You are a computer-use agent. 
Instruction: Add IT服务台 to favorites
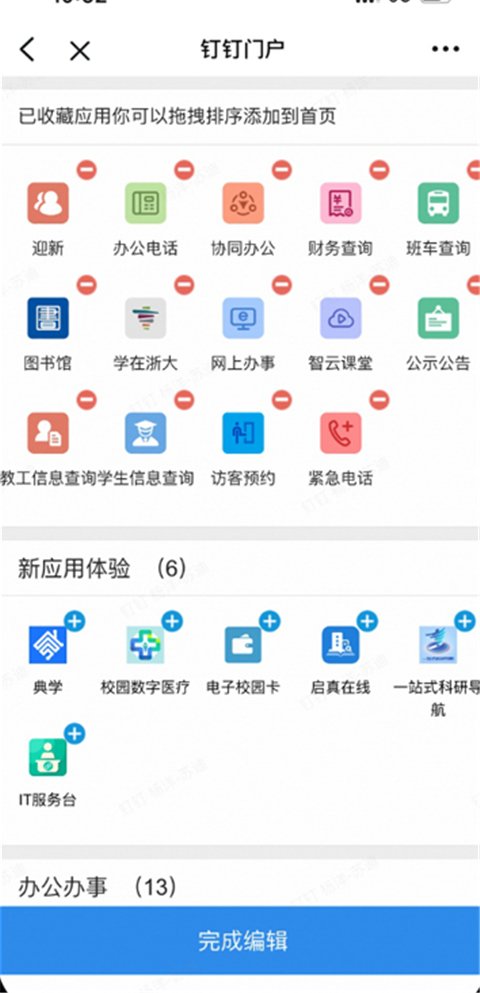point(75,734)
